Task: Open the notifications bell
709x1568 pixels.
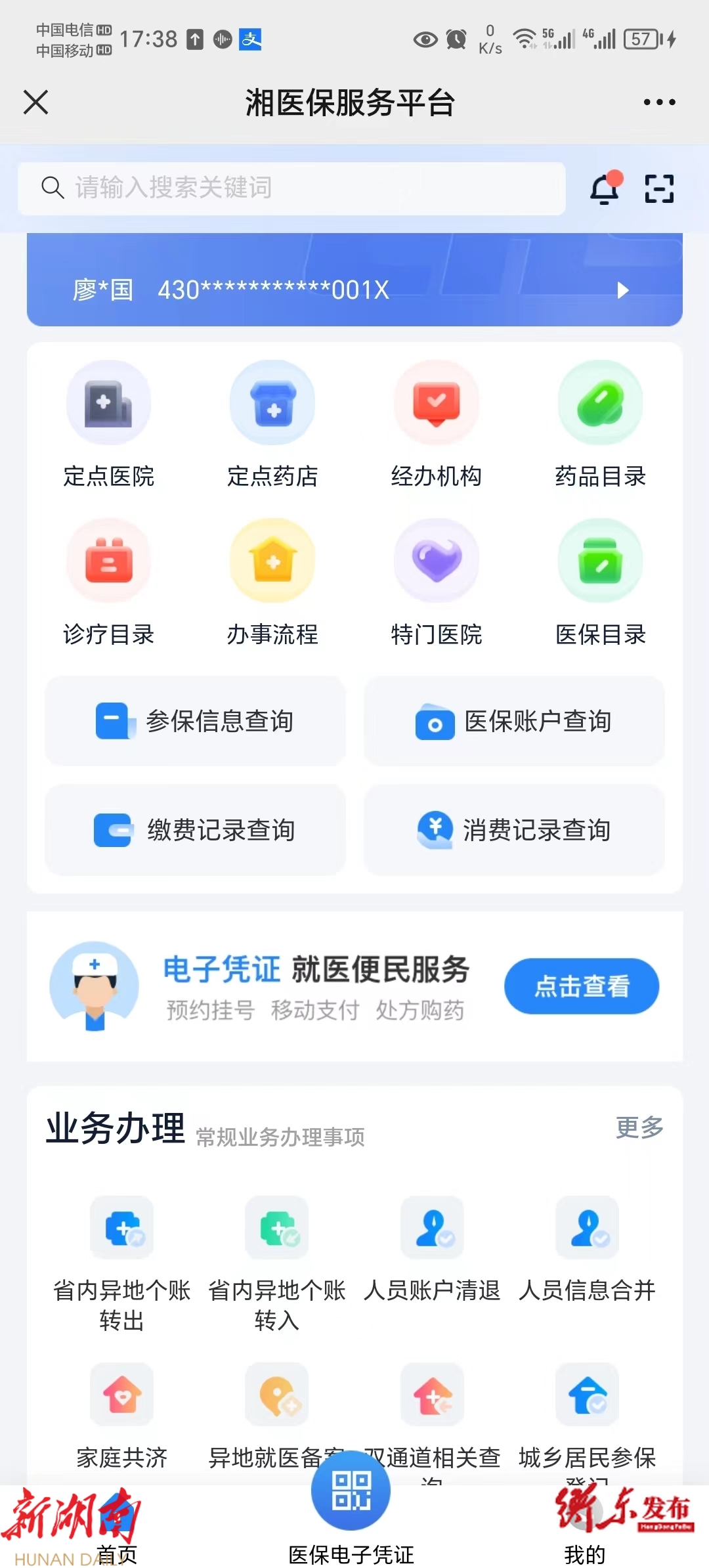Action: 605,189
